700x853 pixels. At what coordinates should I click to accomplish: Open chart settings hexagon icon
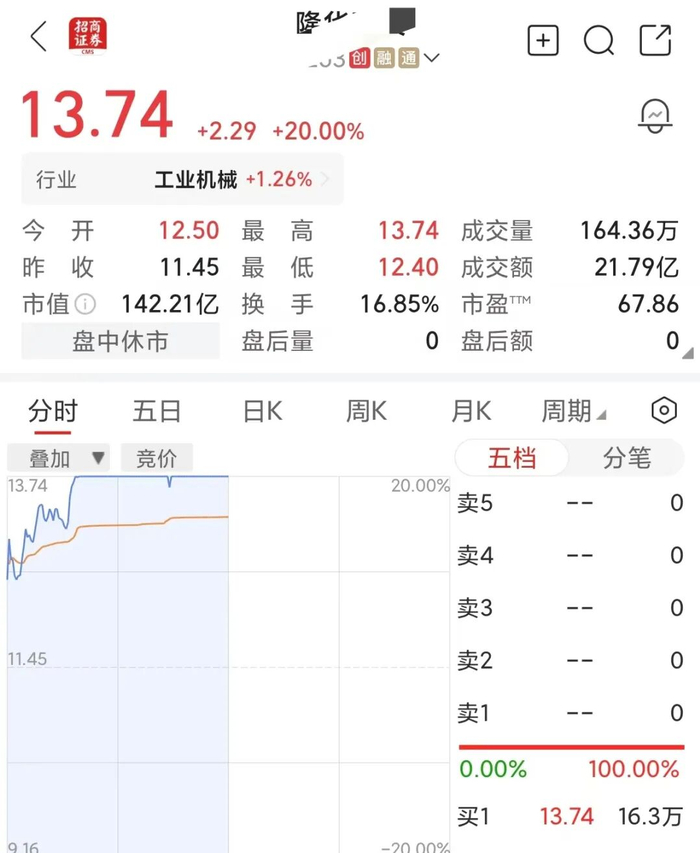coord(664,410)
